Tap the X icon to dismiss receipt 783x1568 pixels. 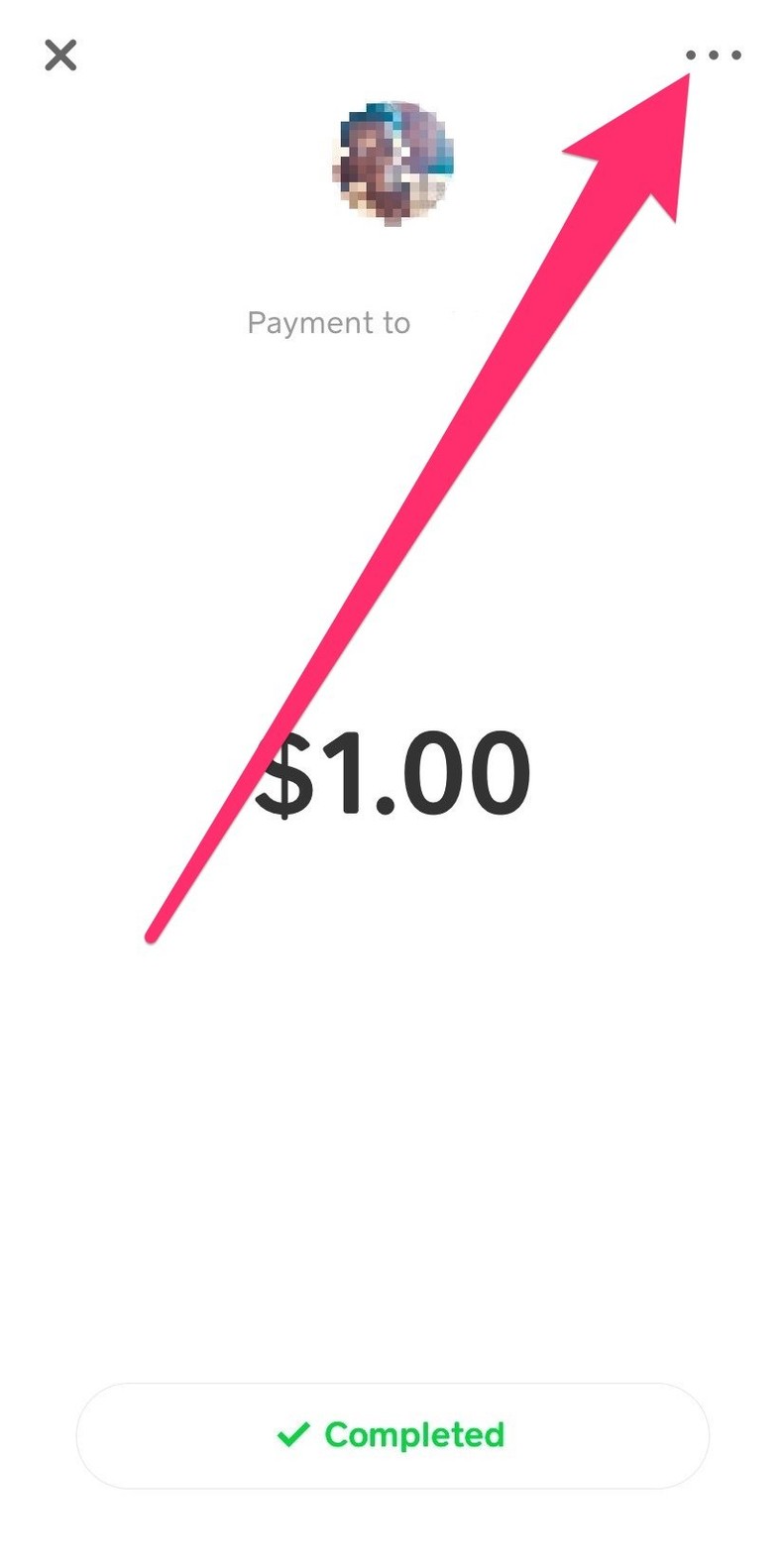coord(59,55)
